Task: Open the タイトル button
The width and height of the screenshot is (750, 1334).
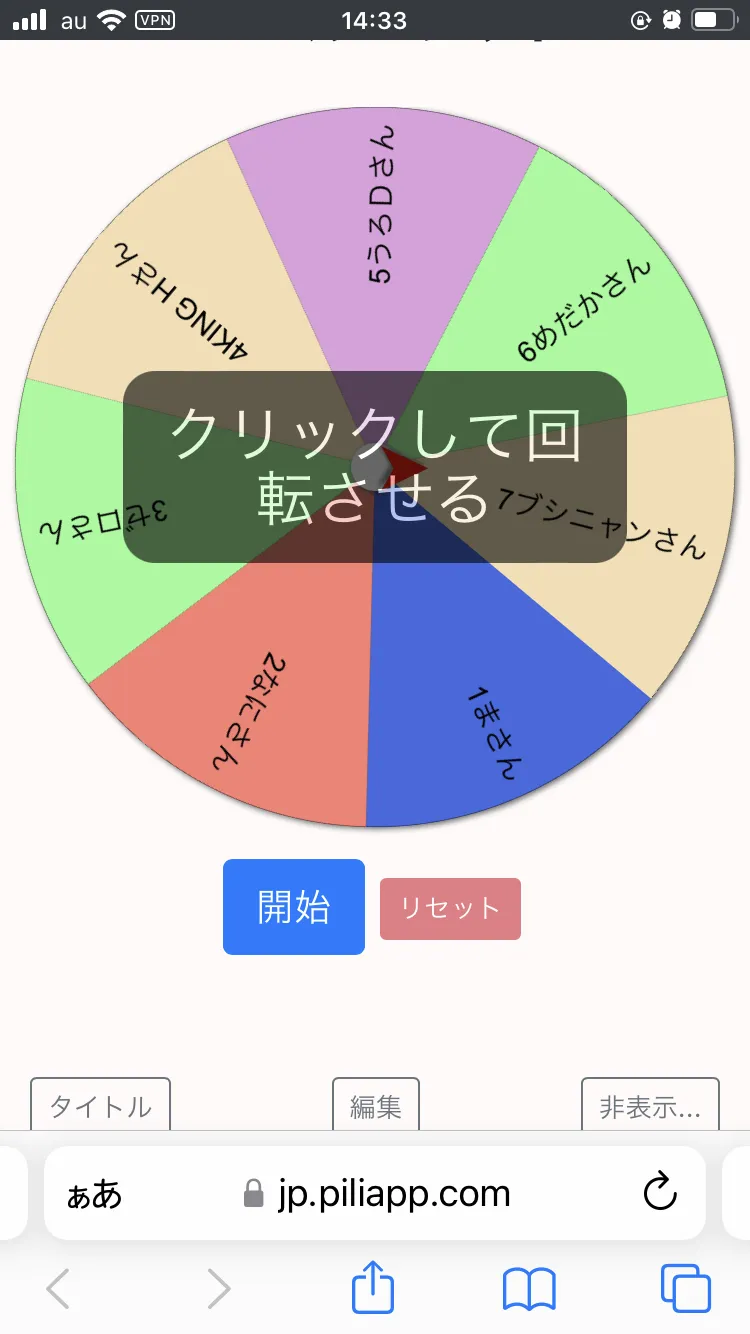Action: (x=101, y=1105)
